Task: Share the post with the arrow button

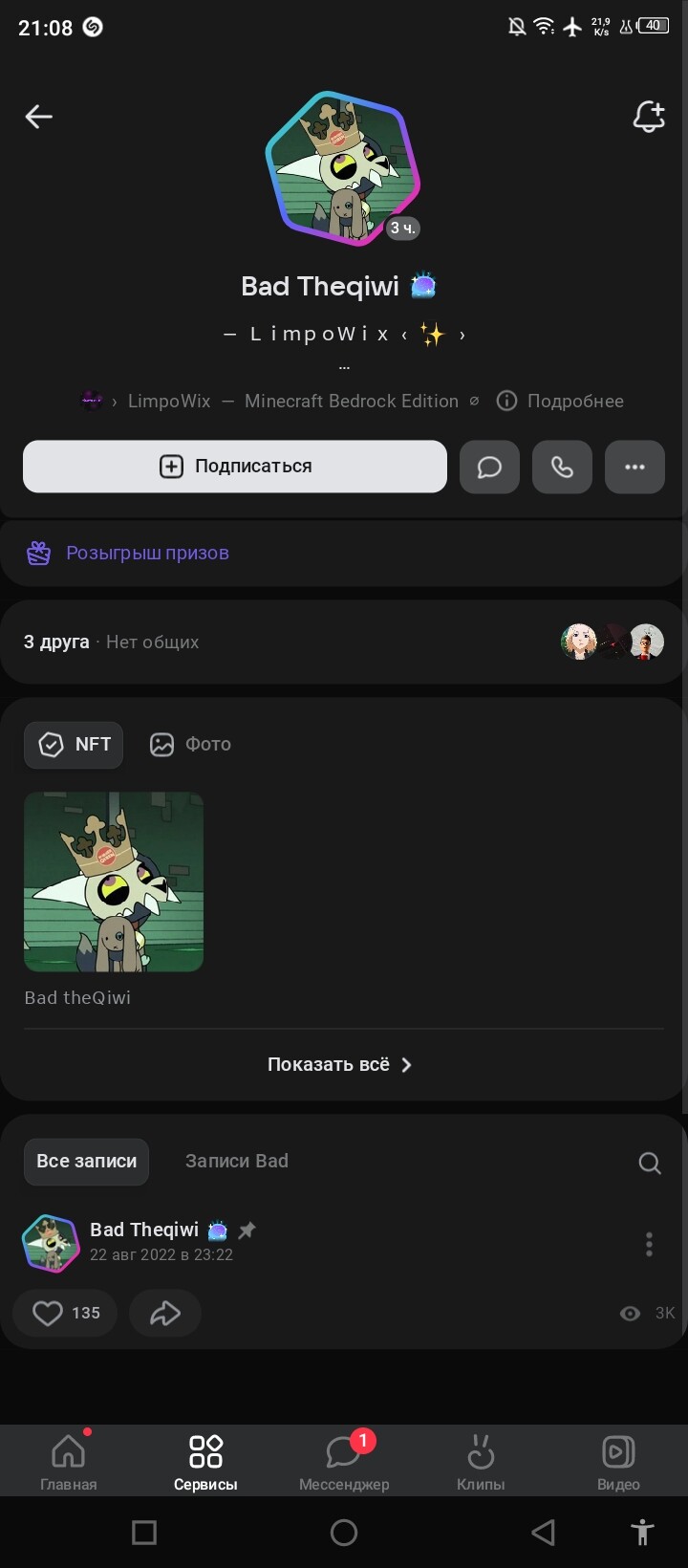Action: pos(165,1313)
